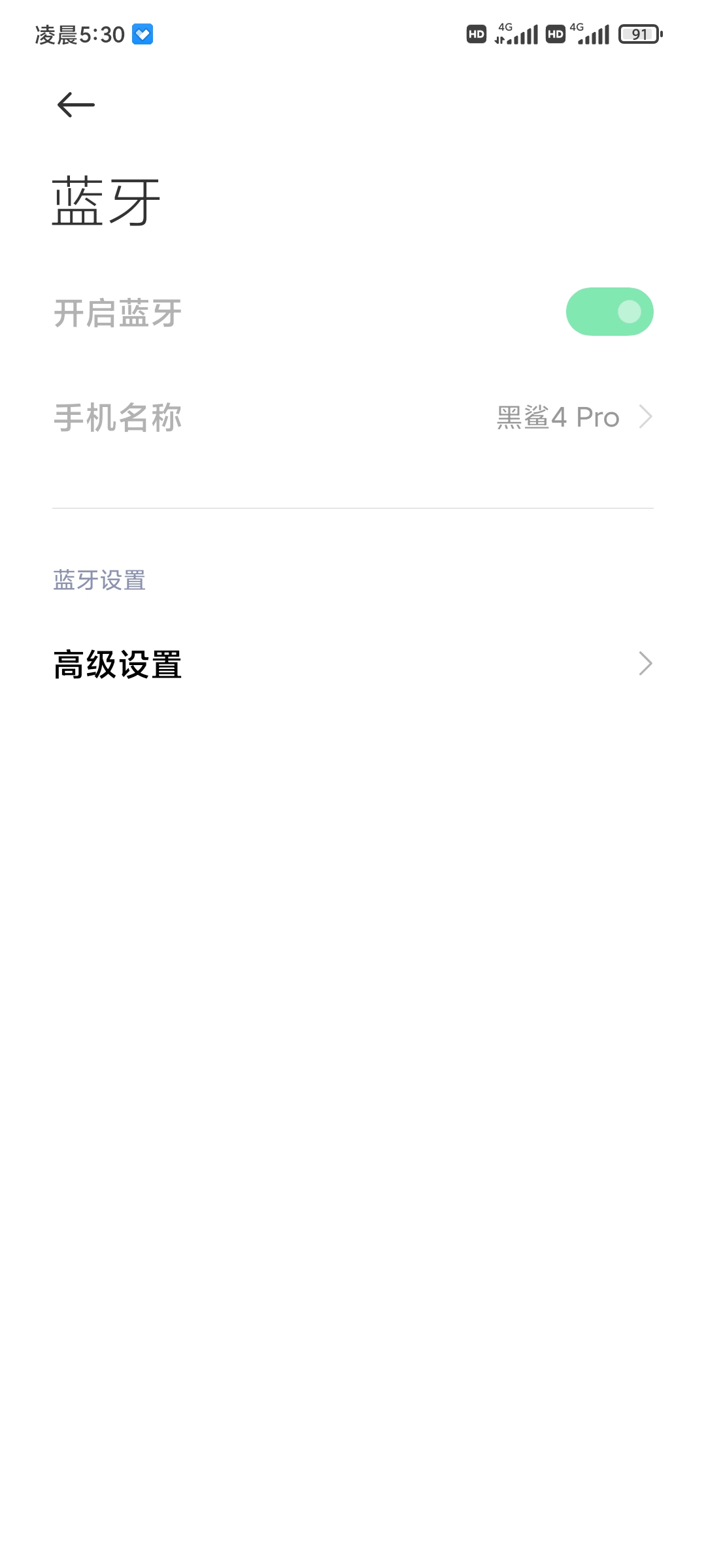
Task: Open the 手机名称 row showing 黑鲨4 Pro
Action: click(353, 417)
